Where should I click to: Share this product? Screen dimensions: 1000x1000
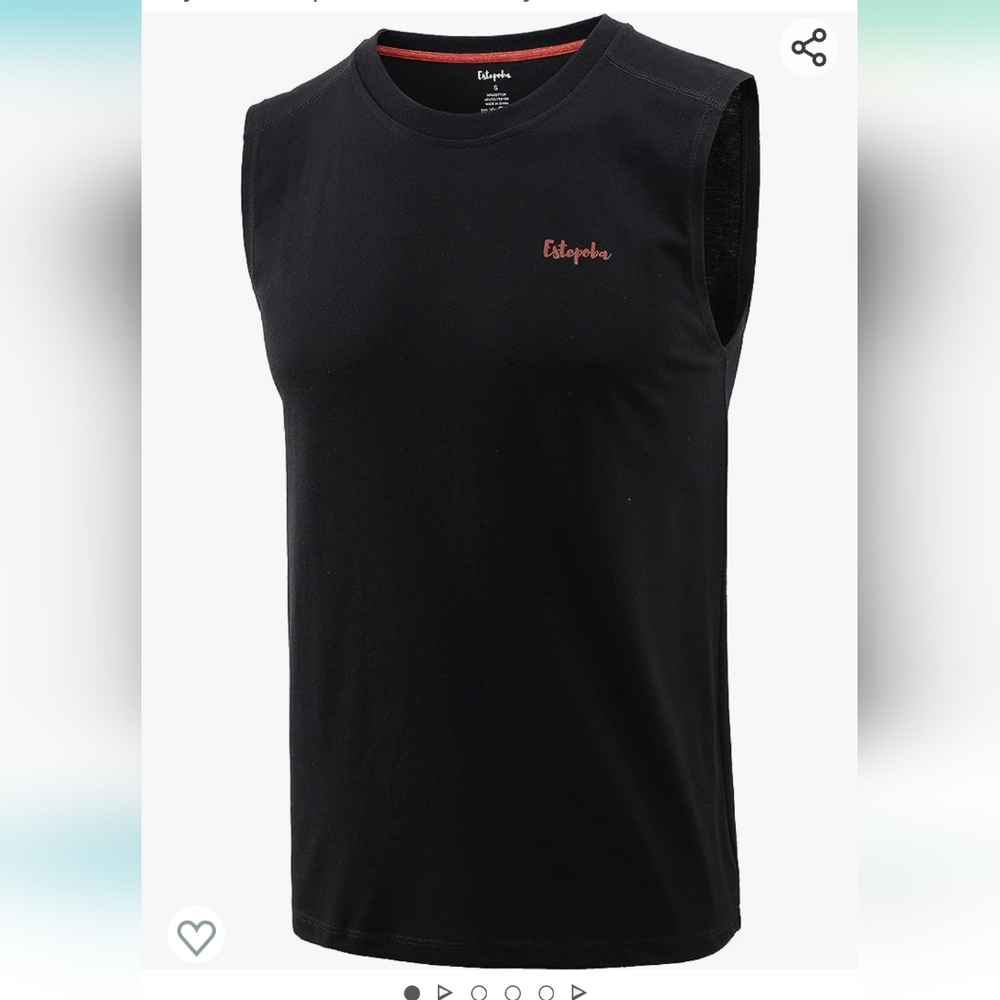pos(808,47)
